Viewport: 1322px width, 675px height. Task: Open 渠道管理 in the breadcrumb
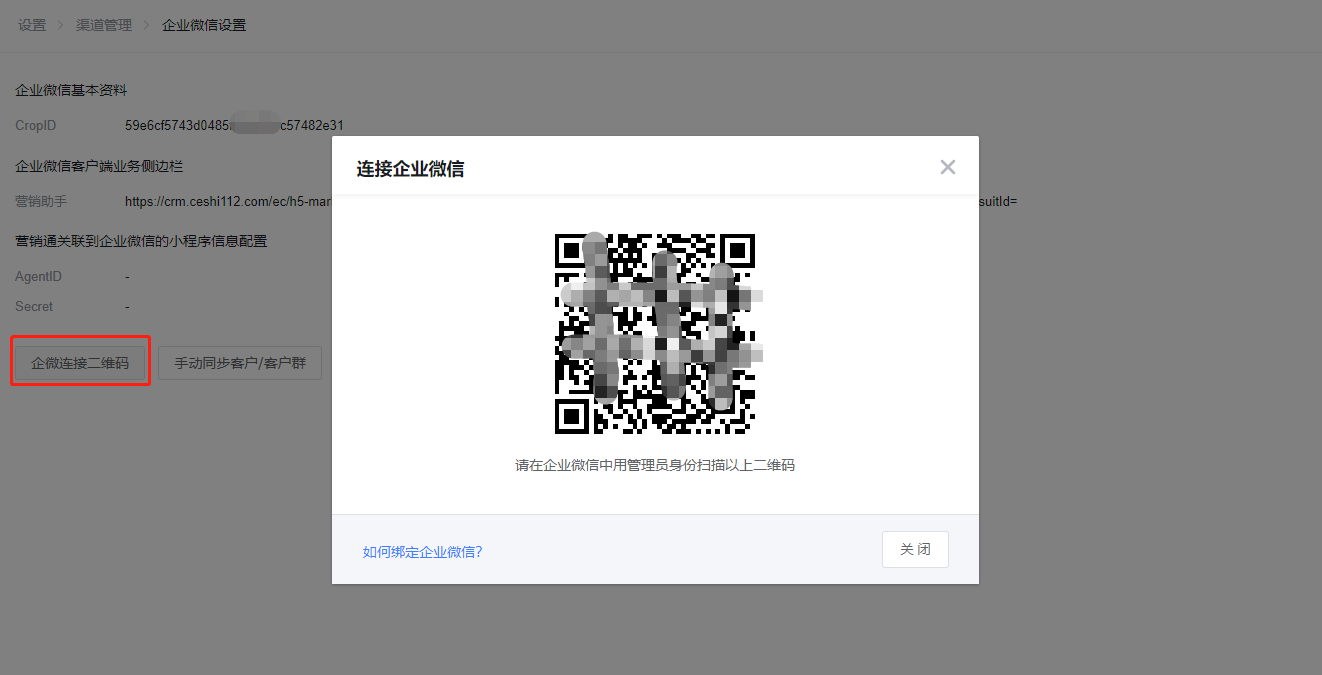(104, 25)
